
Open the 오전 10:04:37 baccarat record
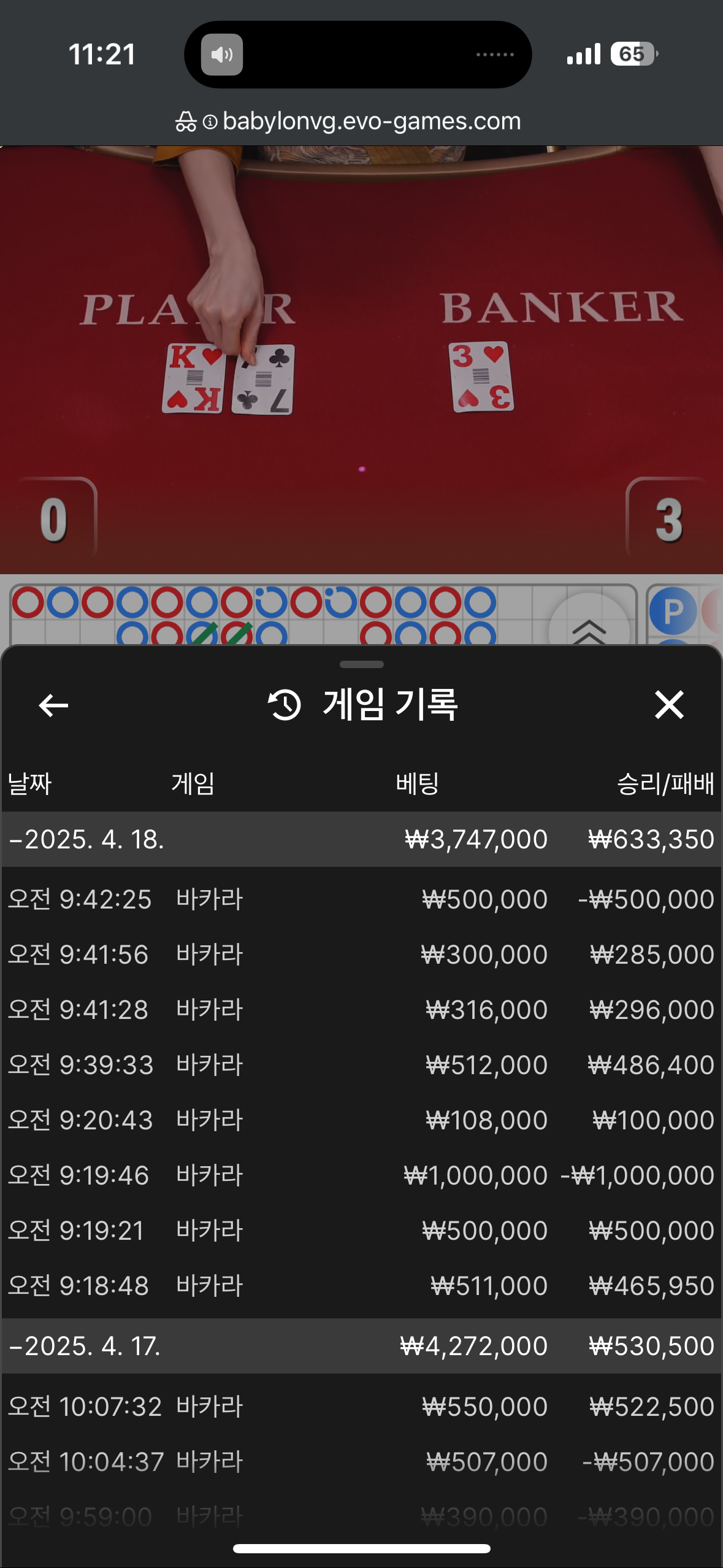click(361, 1462)
